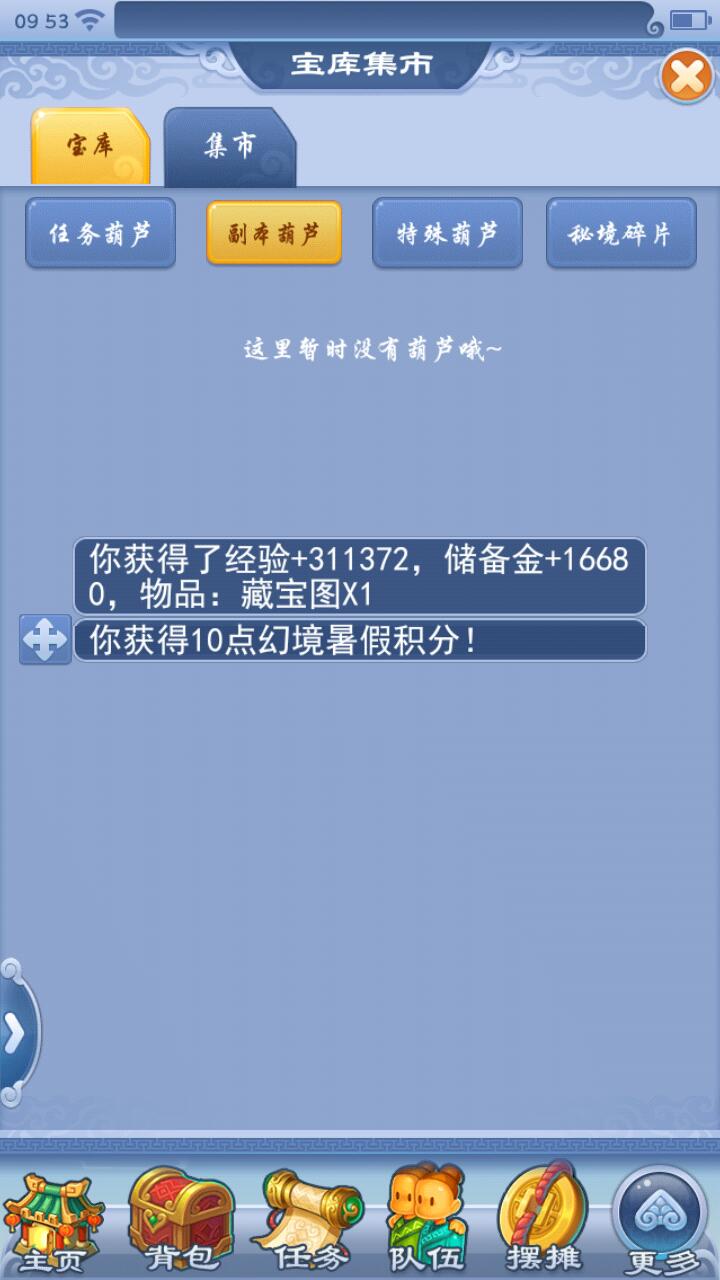Viewport: 720px width, 1280px height.
Task: Close the 宝库集市 window
Action: [x=687, y=76]
